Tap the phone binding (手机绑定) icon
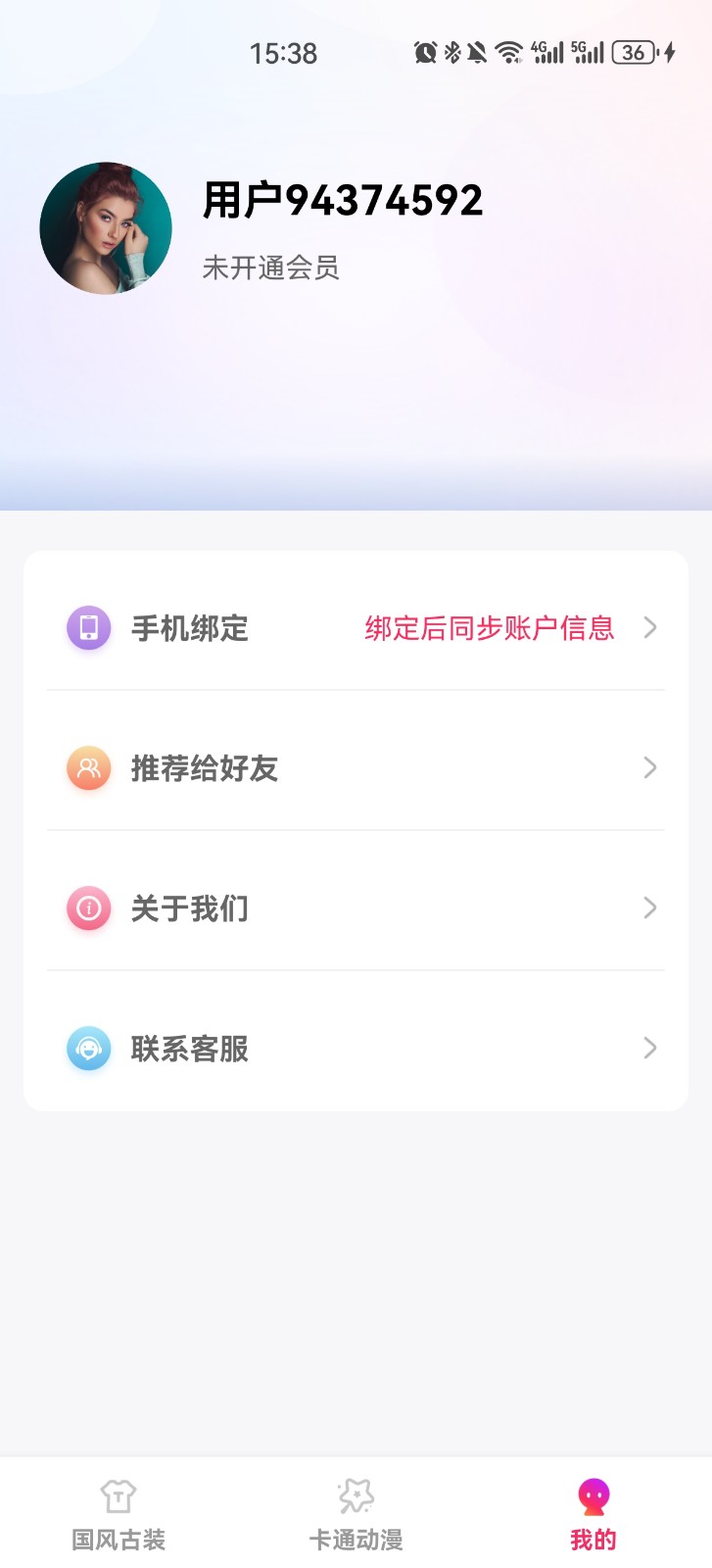The width and height of the screenshot is (712, 1568). (88, 628)
